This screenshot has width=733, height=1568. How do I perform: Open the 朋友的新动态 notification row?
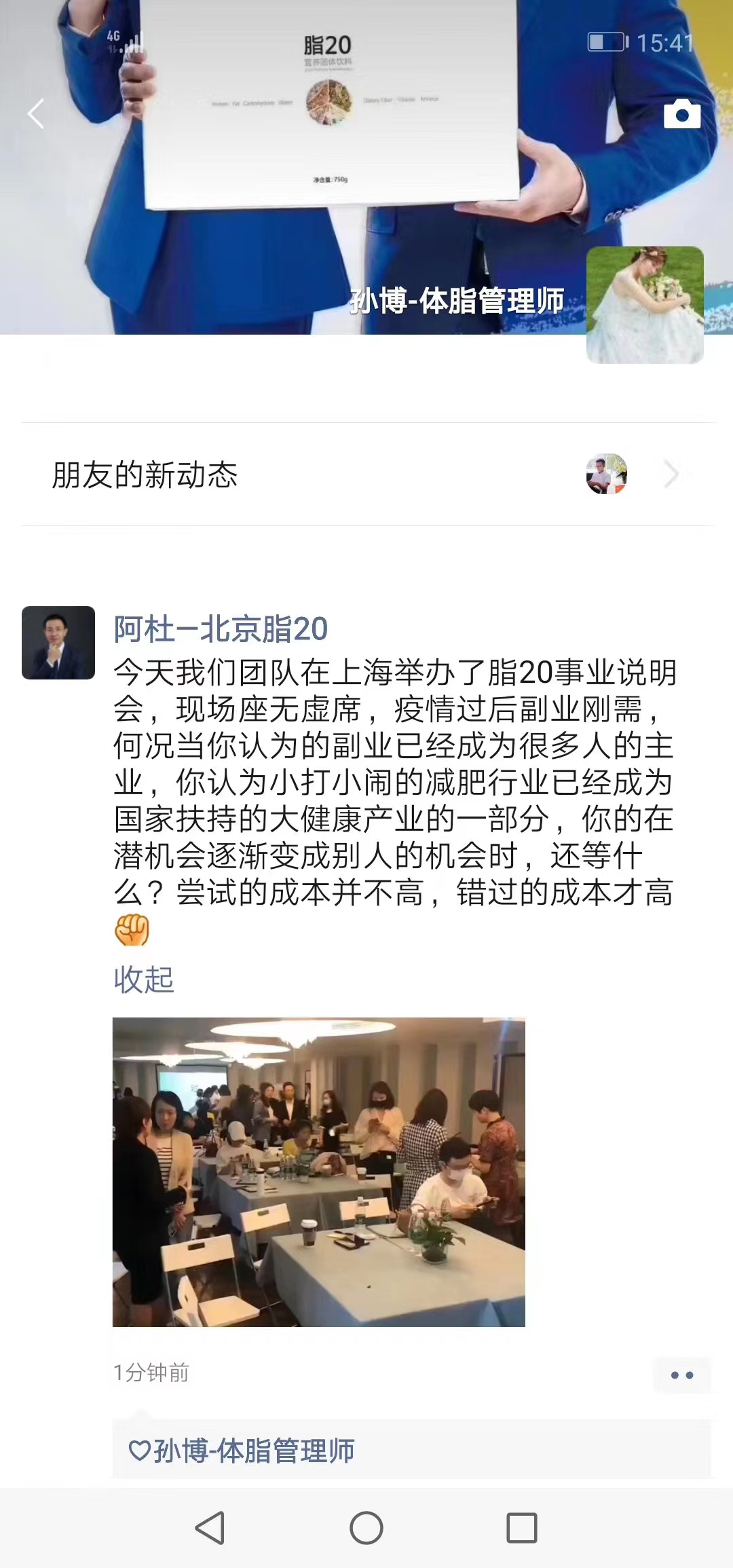pos(366,474)
